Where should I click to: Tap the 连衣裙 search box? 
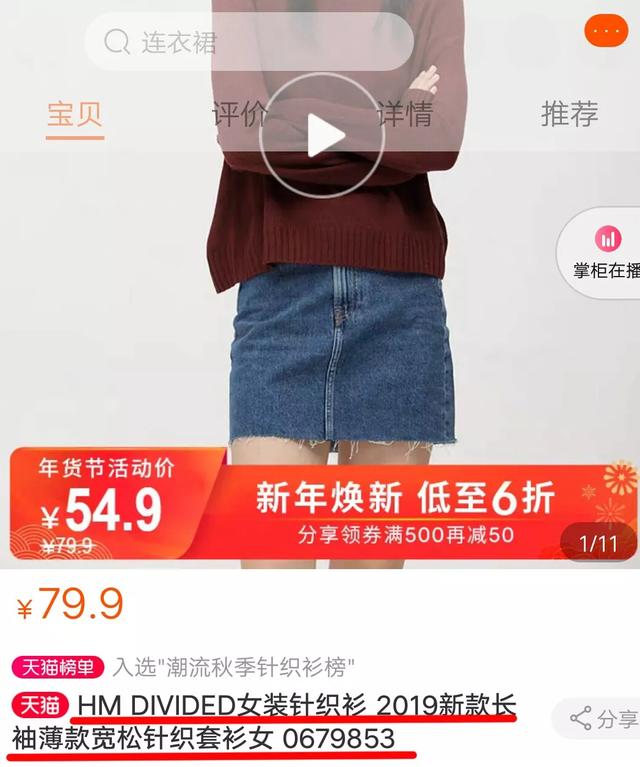pos(248,42)
